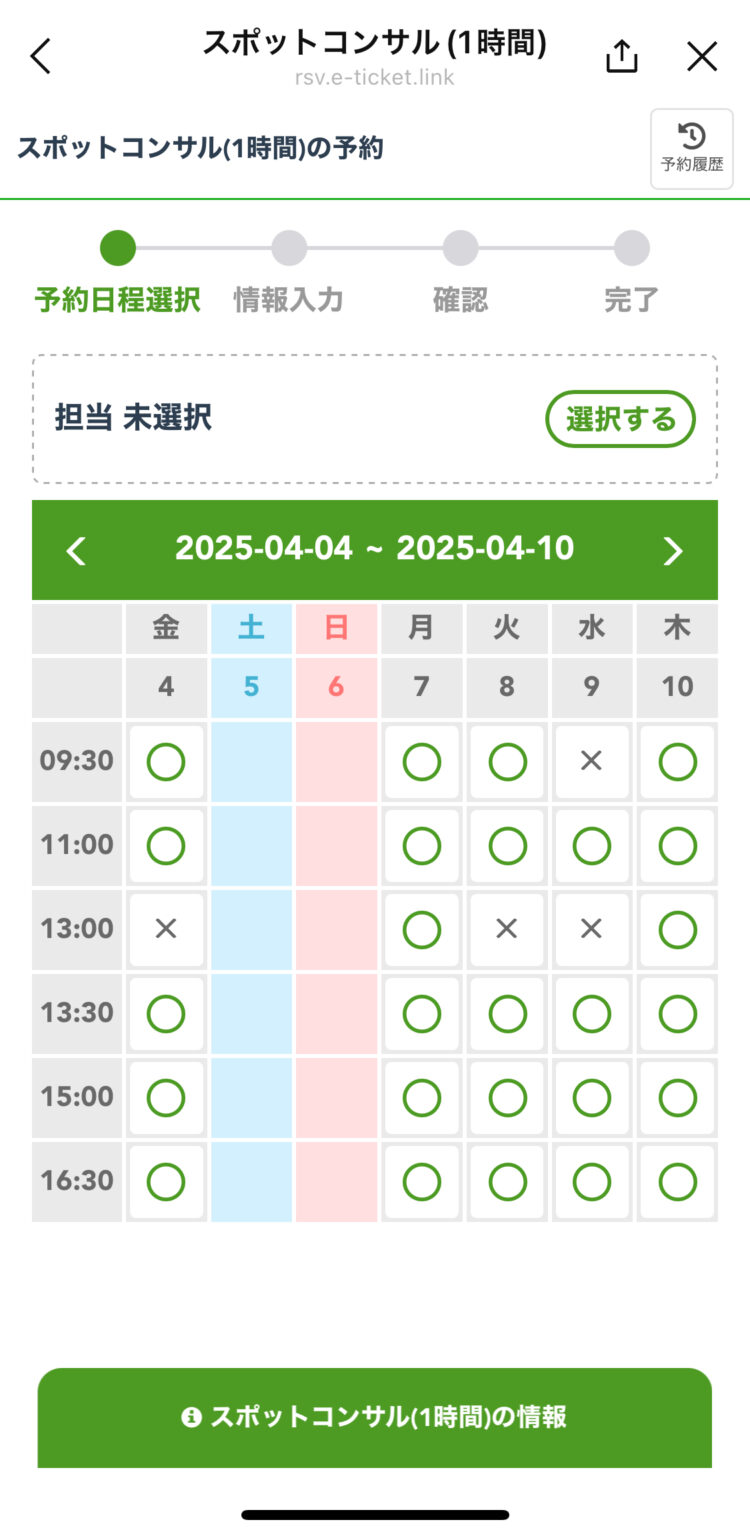This screenshot has width=750, height=1536.
Task: Go back to the previous page
Action: click(x=40, y=57)
